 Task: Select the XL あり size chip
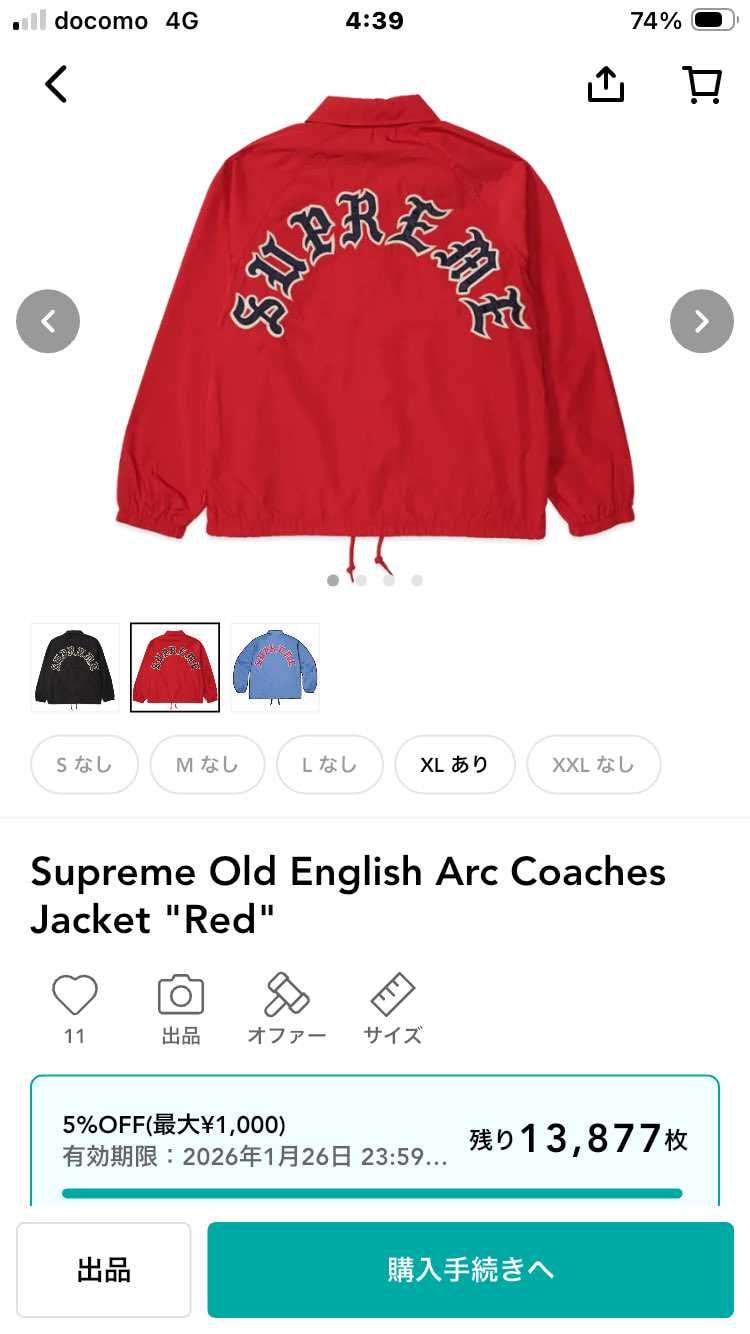pos(455,765)
